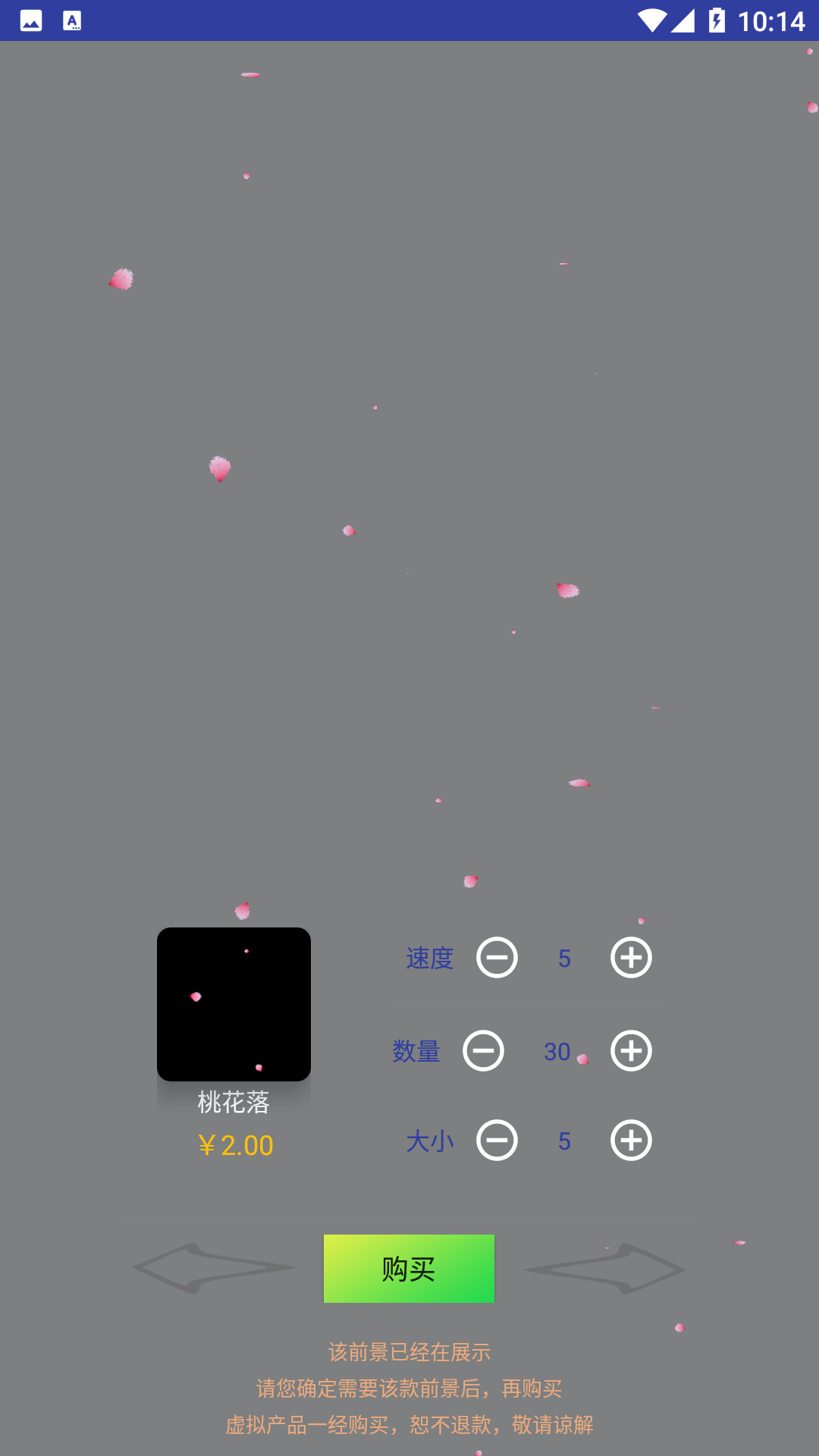
Task: Decrease the 速度 speed value with minus
Action: (497, 958)
